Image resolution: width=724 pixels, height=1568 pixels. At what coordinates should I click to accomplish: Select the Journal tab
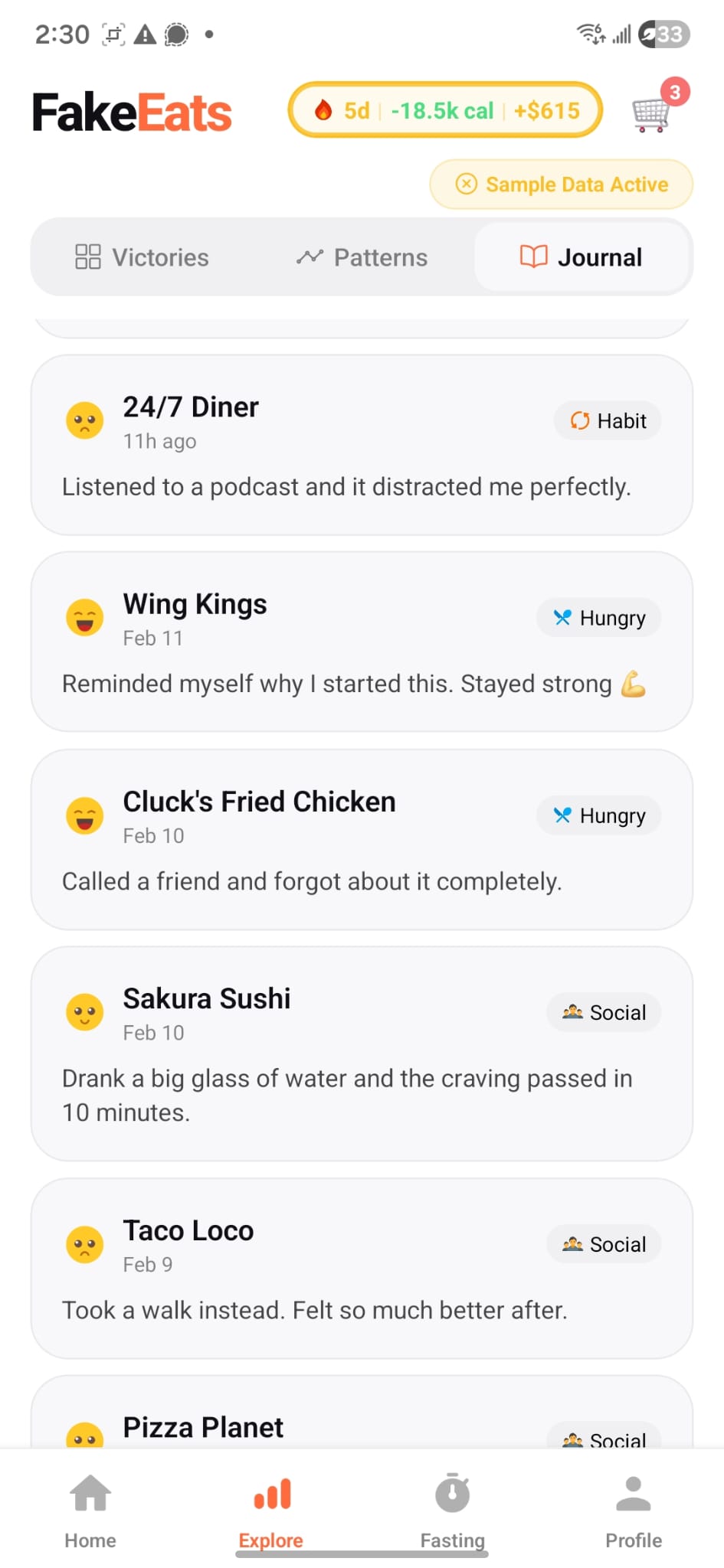(x=581, y=257)
